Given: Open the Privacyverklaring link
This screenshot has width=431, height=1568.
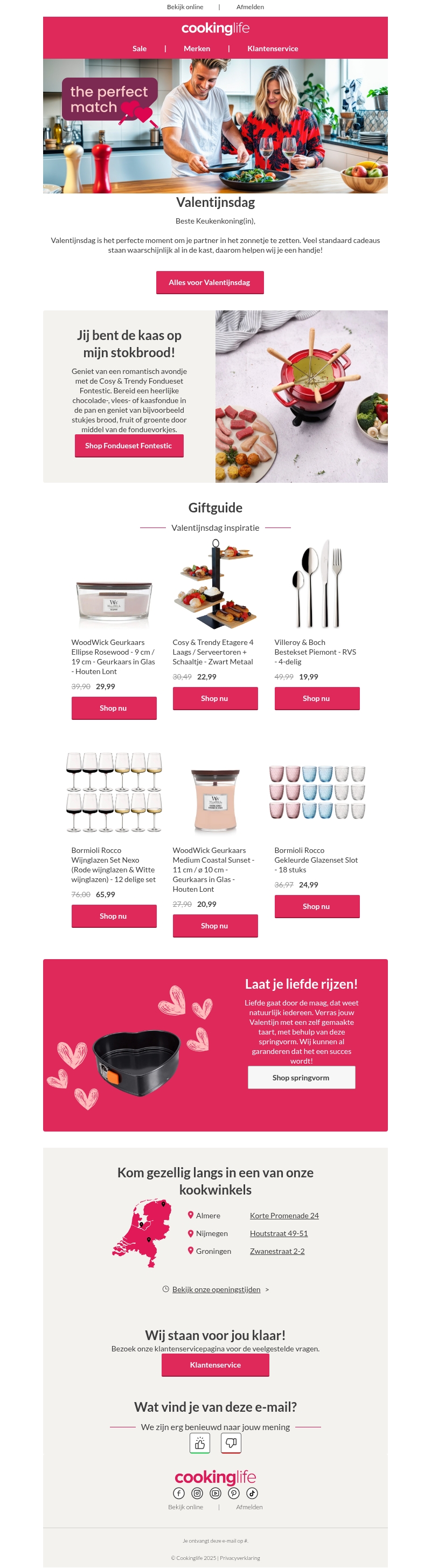Looking at the screenshot, I should pyautogui.click(x=240, y=1558).
